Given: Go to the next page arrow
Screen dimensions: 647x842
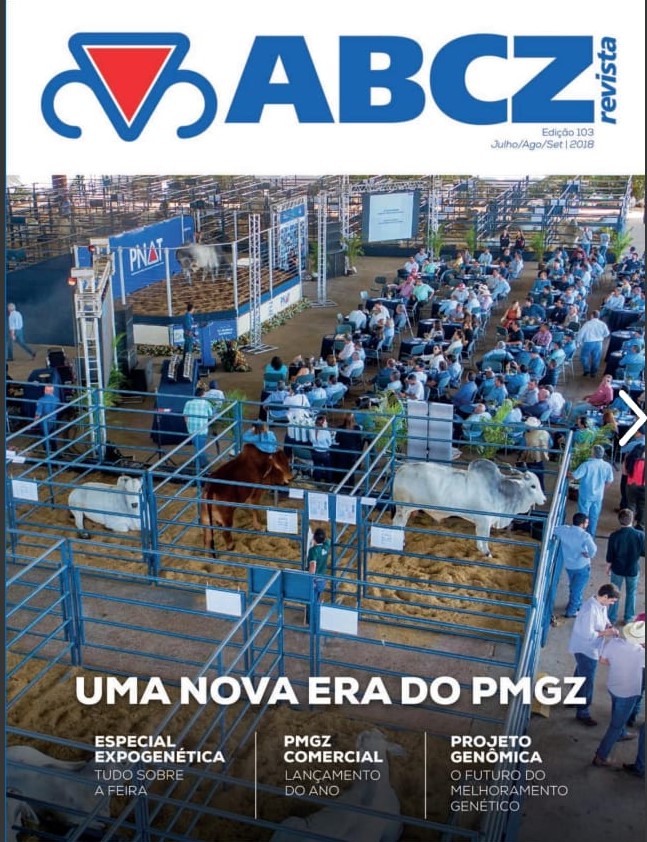Looking at the screenshot, I should click(x=631, y=418).
